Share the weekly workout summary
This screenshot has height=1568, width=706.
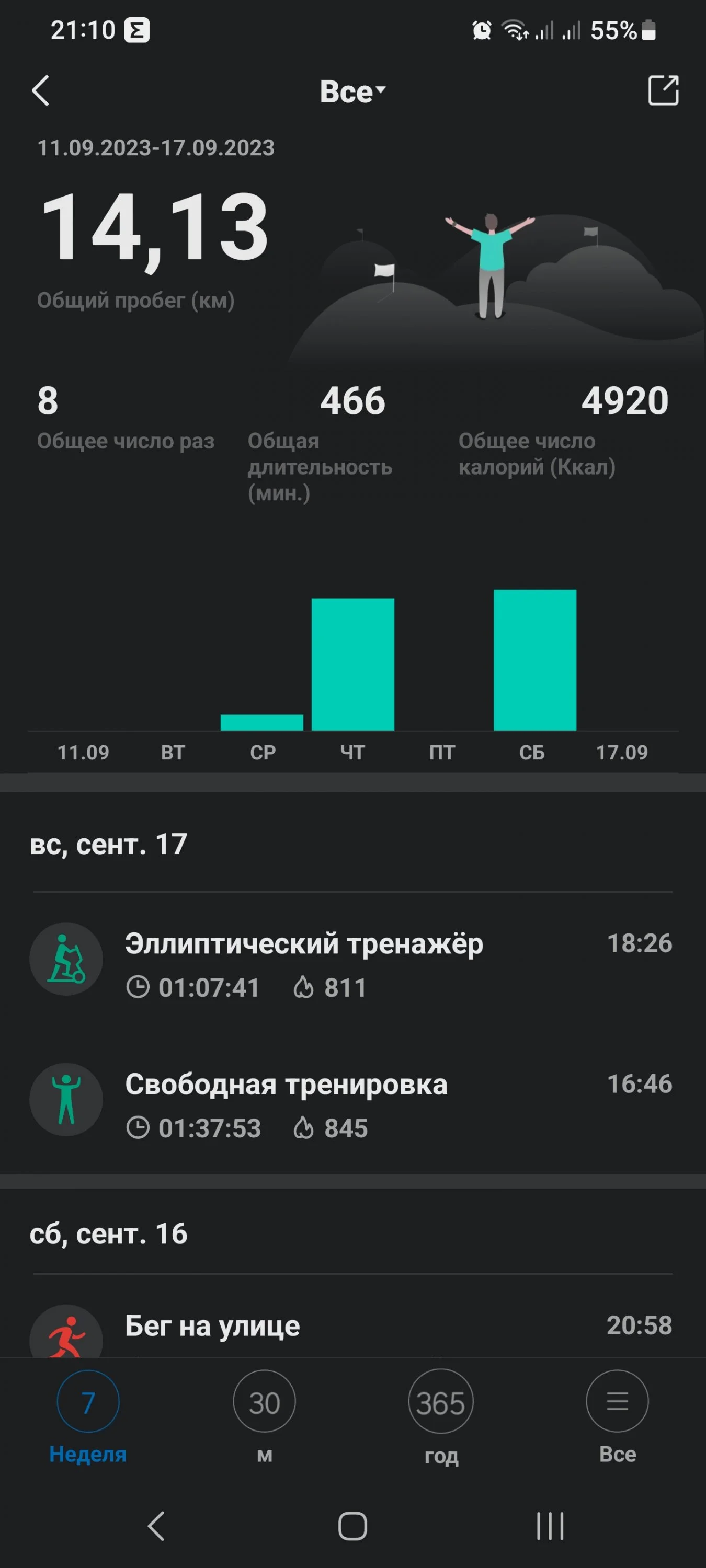pyautogui.click(x=663, y=91)
